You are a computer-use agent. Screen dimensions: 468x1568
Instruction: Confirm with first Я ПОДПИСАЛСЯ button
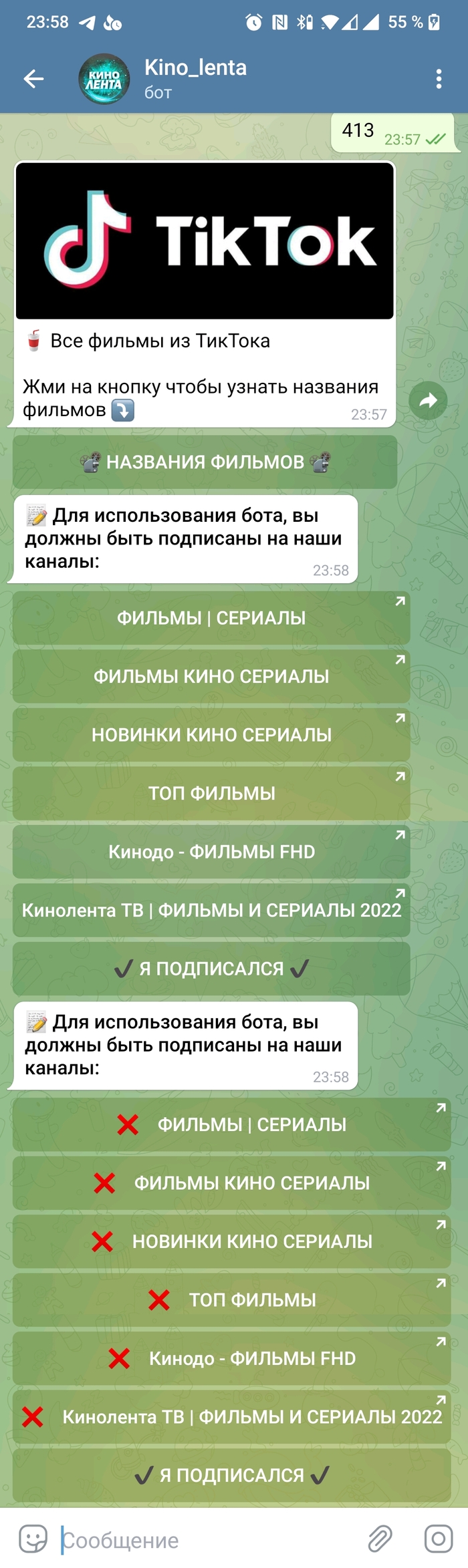(211, 969)
